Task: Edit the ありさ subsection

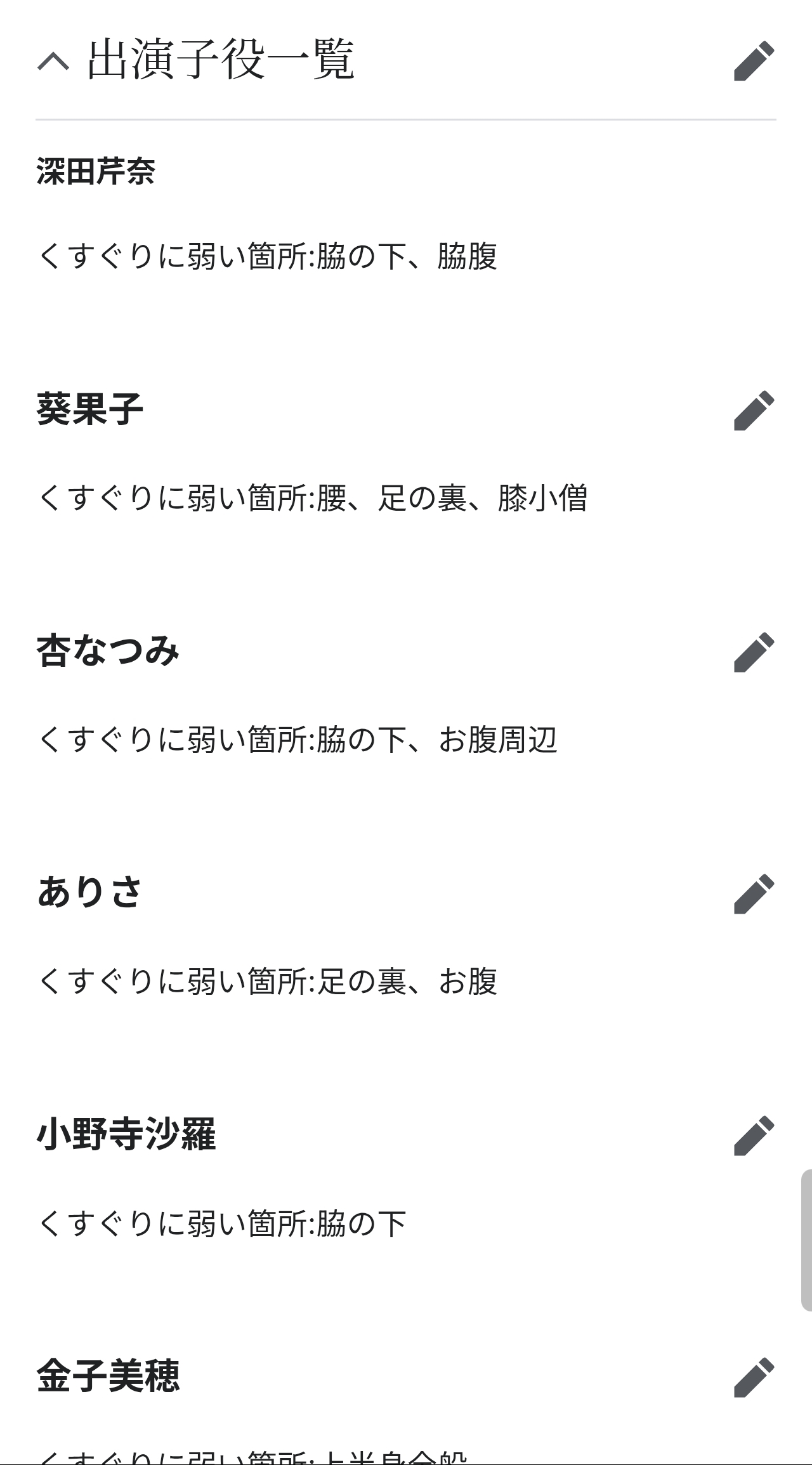Action: [754, 894]
